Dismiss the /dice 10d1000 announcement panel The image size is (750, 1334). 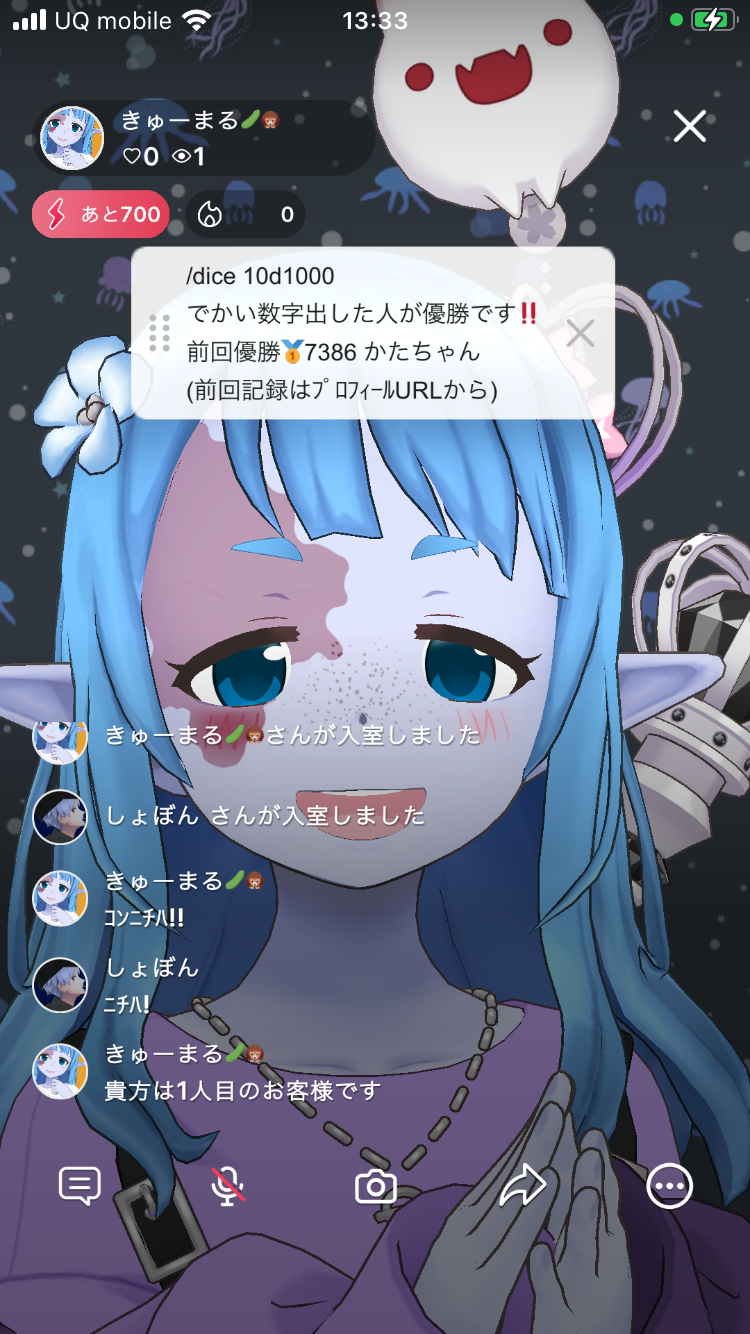[580, 334]
